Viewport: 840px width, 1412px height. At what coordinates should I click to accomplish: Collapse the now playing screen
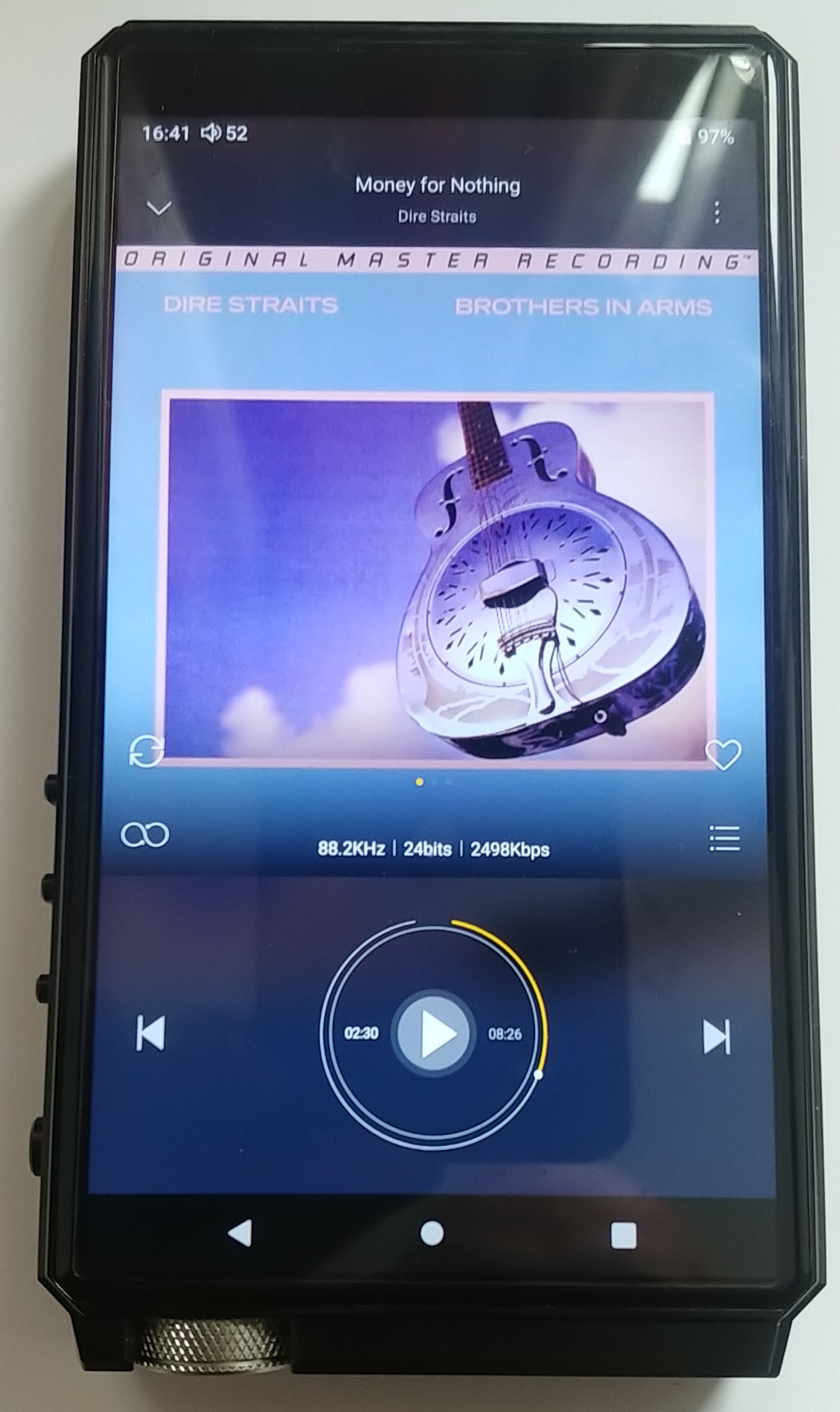tap(159, 209)
